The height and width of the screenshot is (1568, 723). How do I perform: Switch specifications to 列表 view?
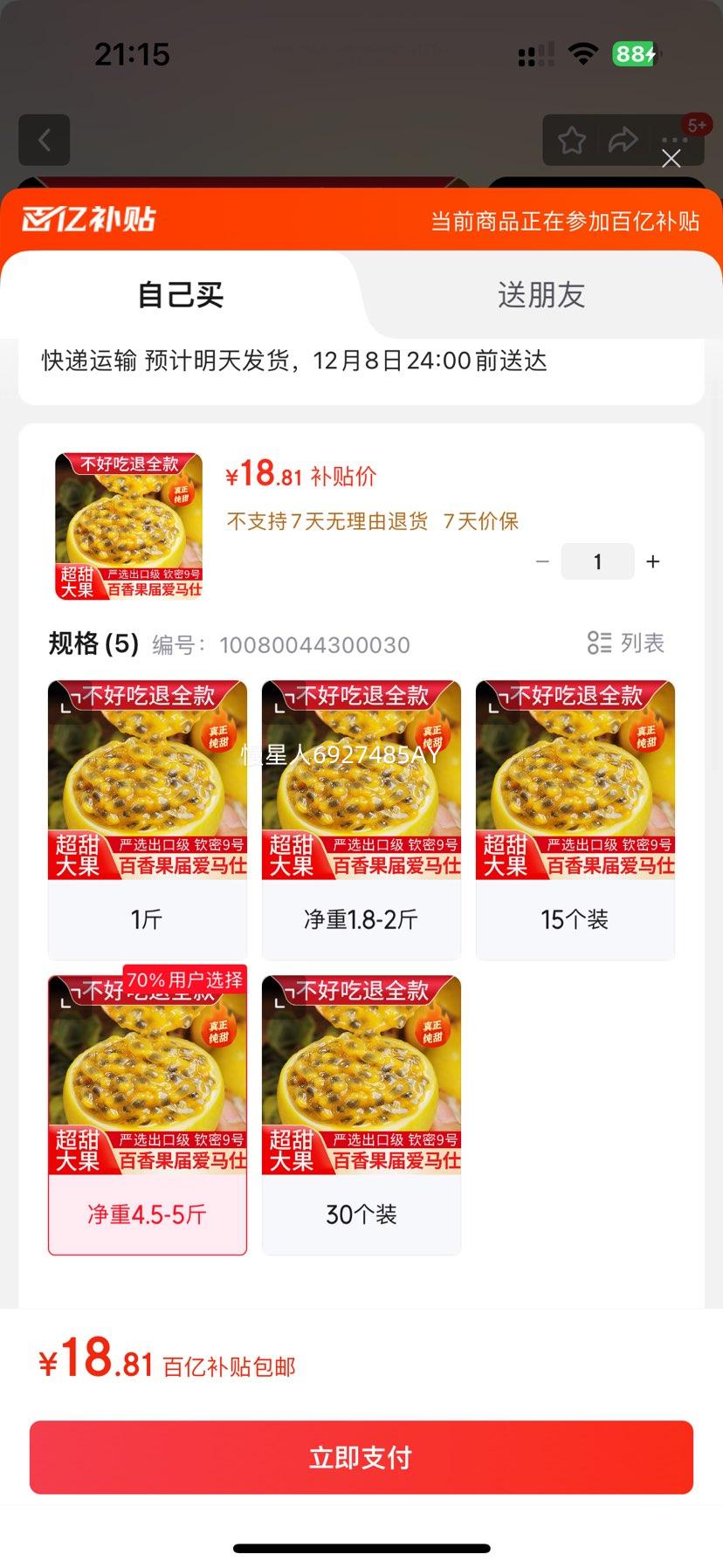626,643
